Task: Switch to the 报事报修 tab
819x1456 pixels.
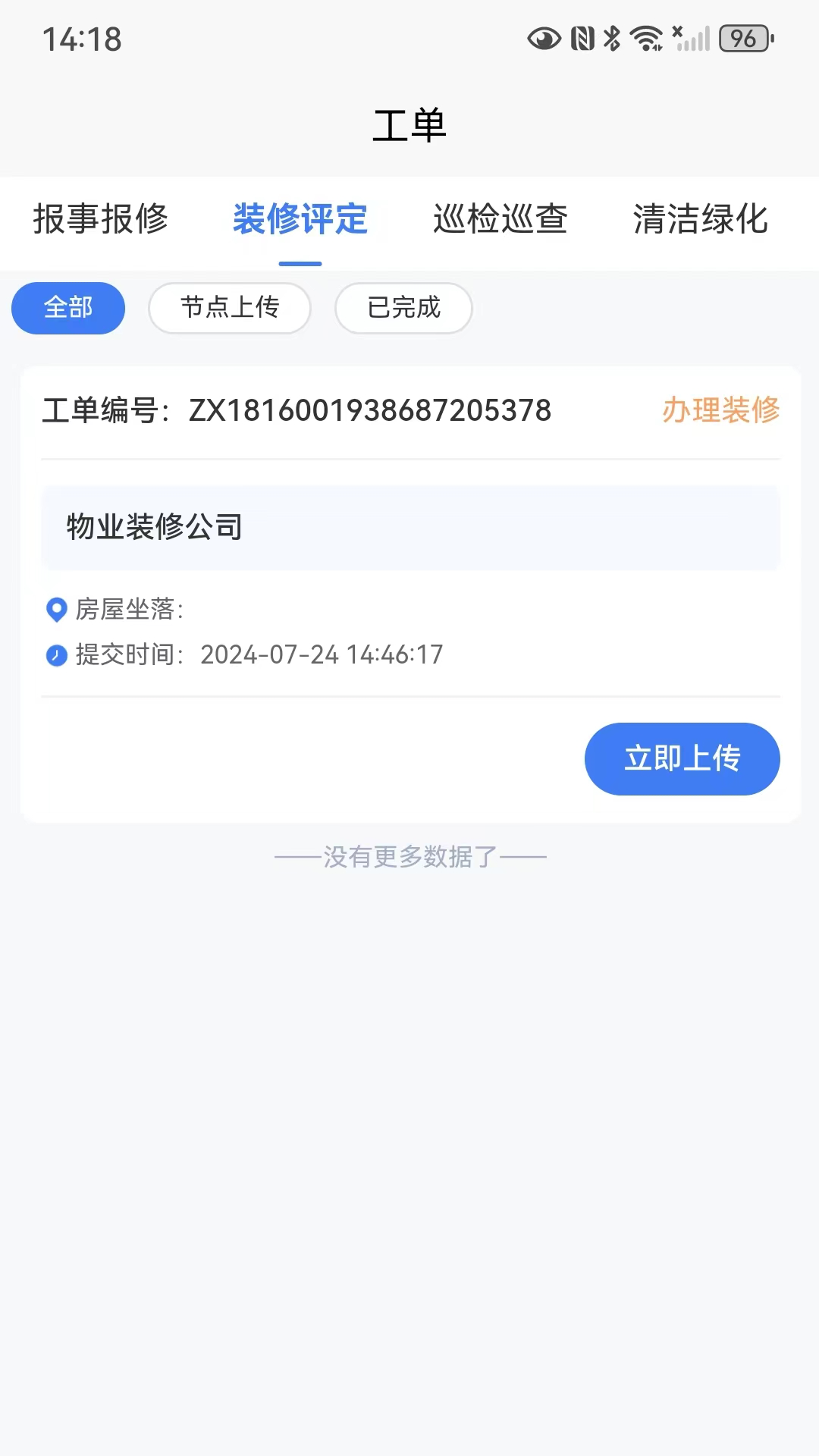Action: click(x=100, y=220)
